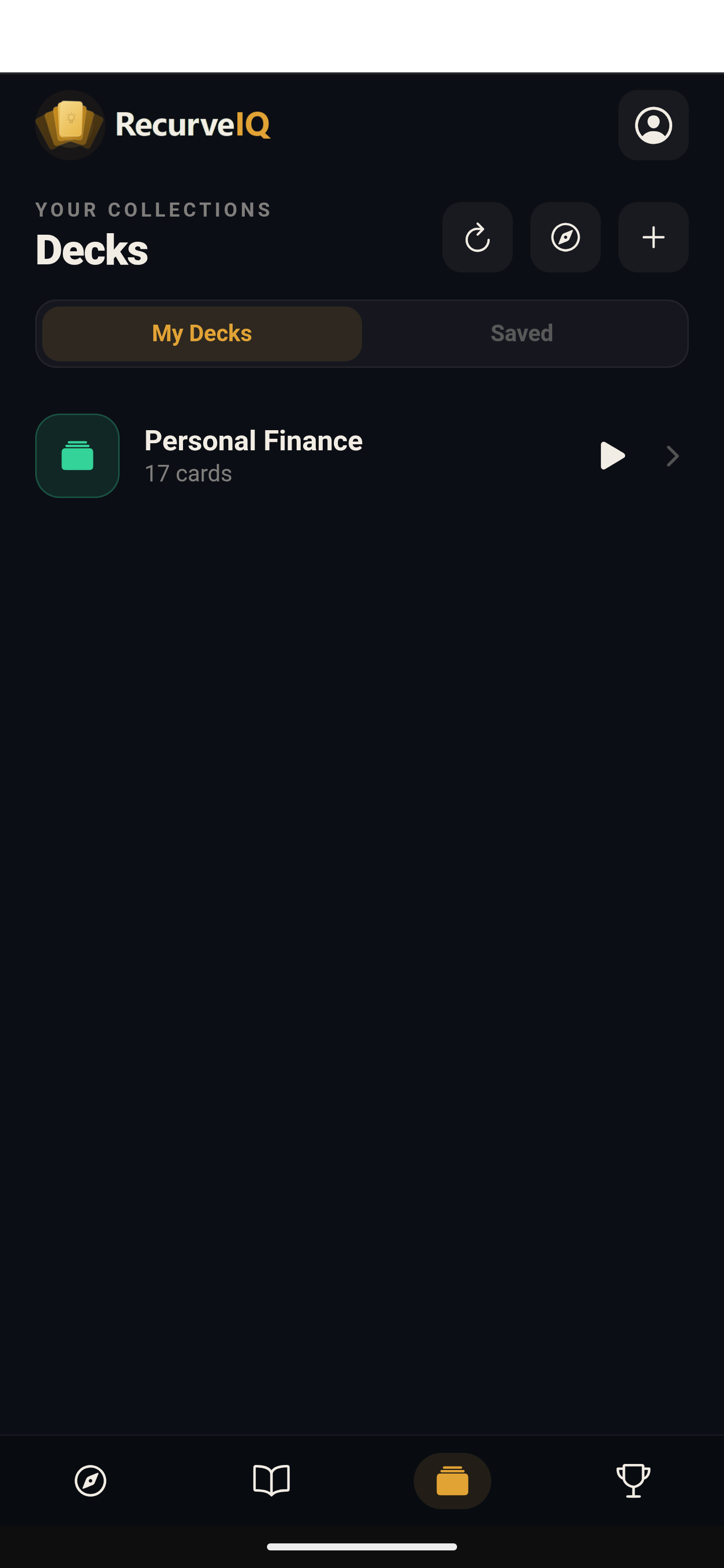Tap the YOUR COLLECTIONS label
Screen dimensions: 724x1568
[153, 209]
